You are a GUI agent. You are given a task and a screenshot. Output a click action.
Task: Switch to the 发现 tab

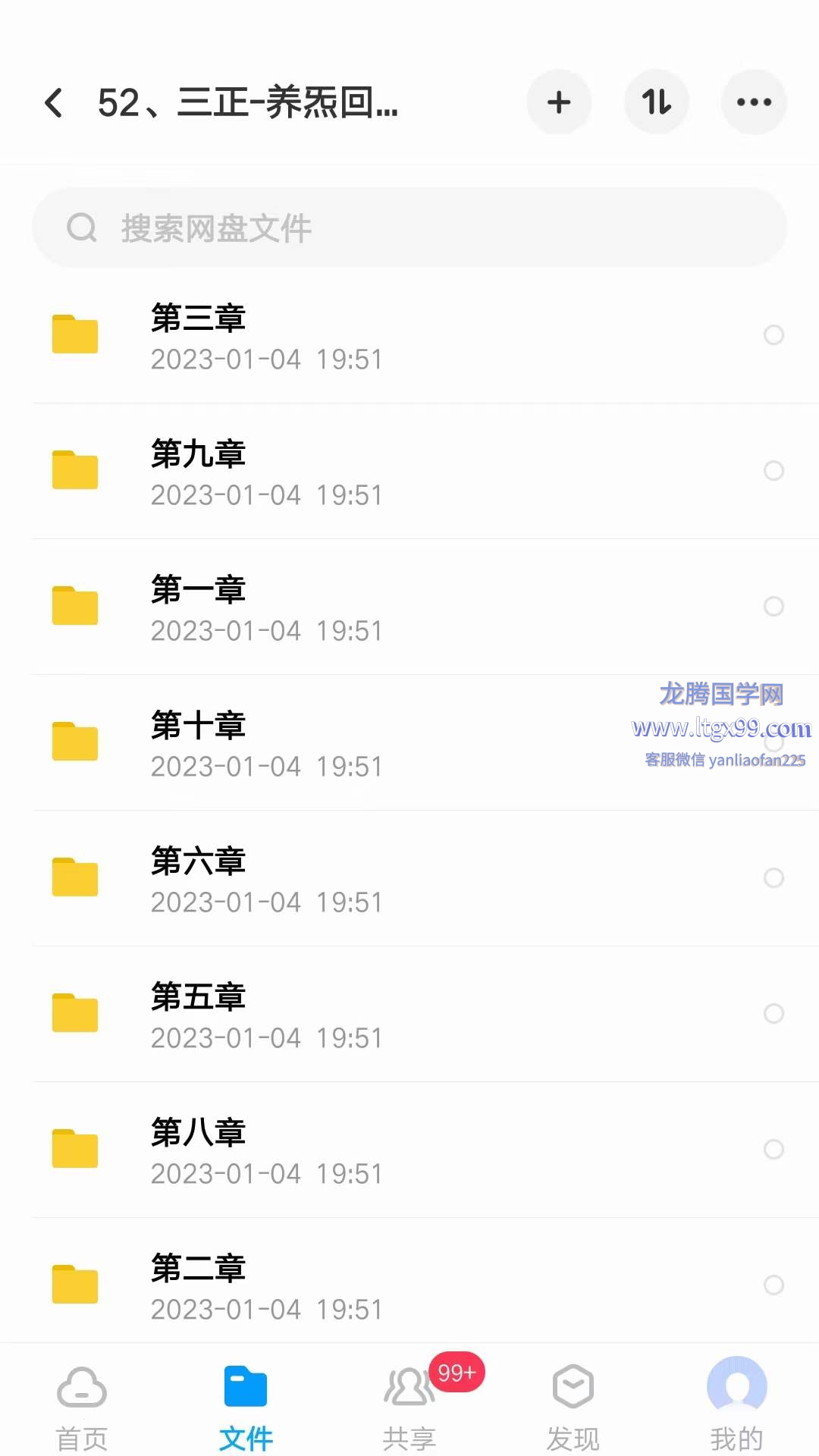coord(573,1408)
